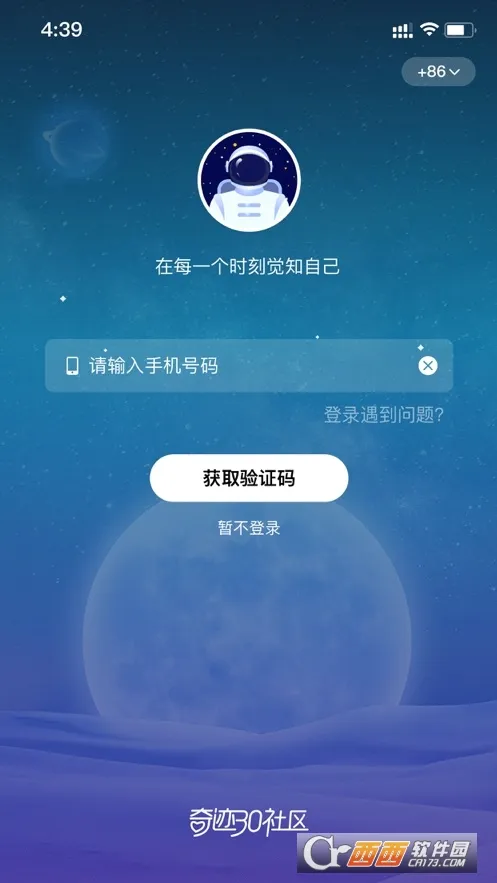Screen dimensions: 497x883
Task: Skip login via 暂不登录
Action: (249, 528)
